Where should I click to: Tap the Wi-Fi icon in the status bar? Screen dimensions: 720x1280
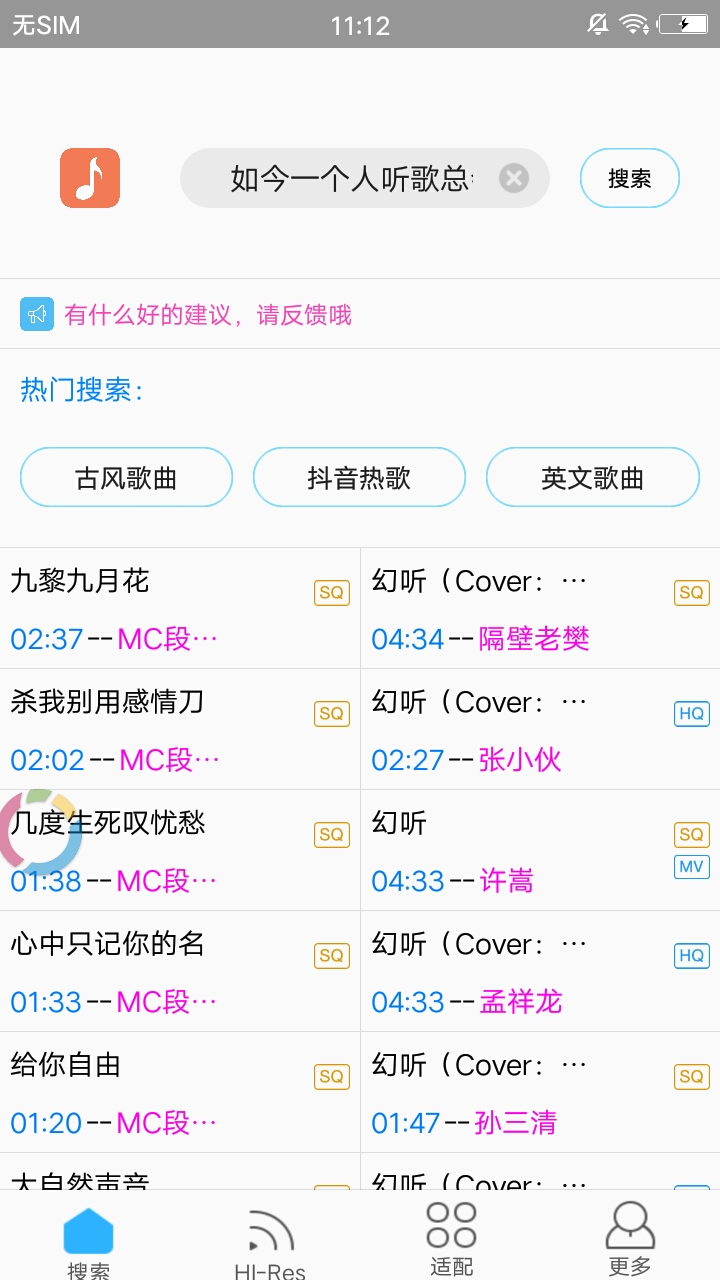click(635, 23)
